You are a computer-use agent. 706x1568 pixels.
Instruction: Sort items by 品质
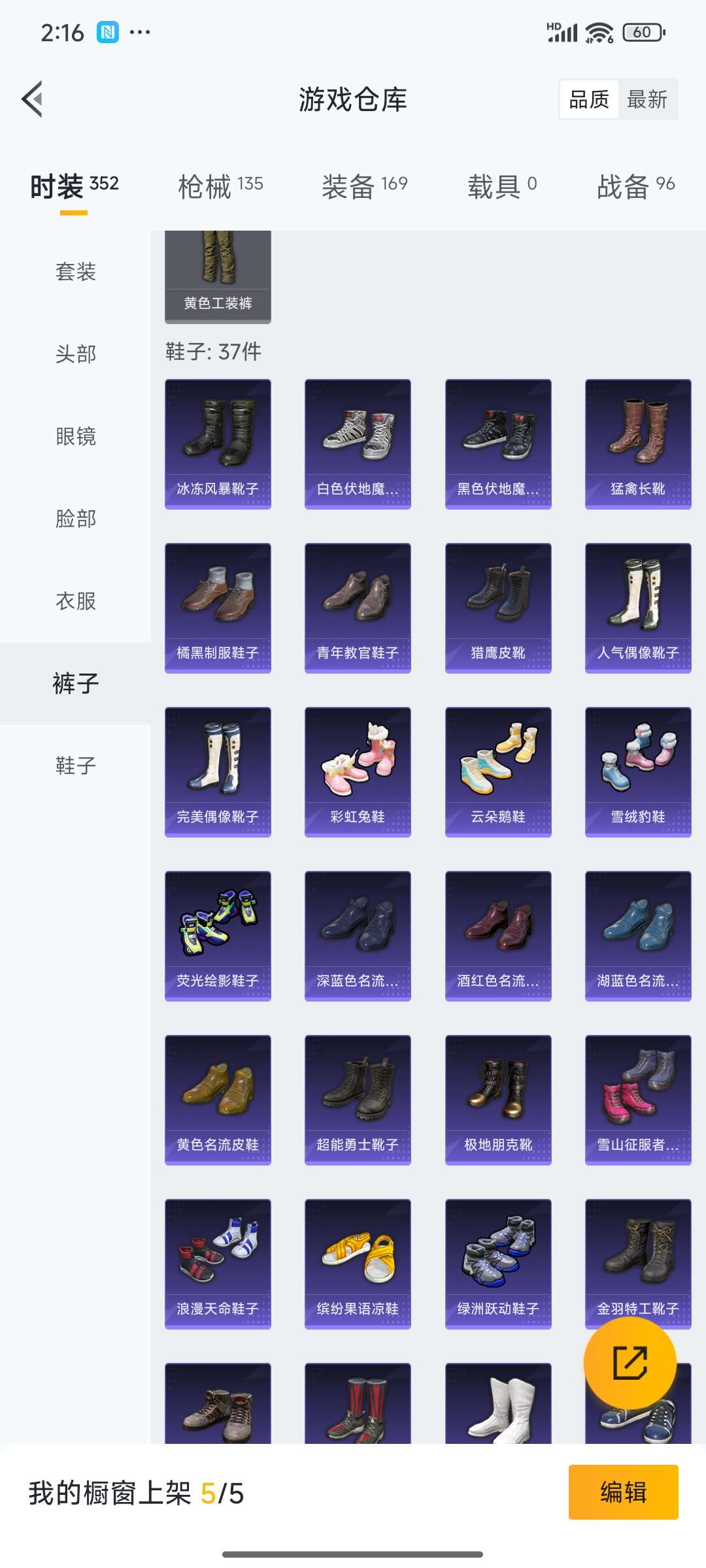[589, 99]
